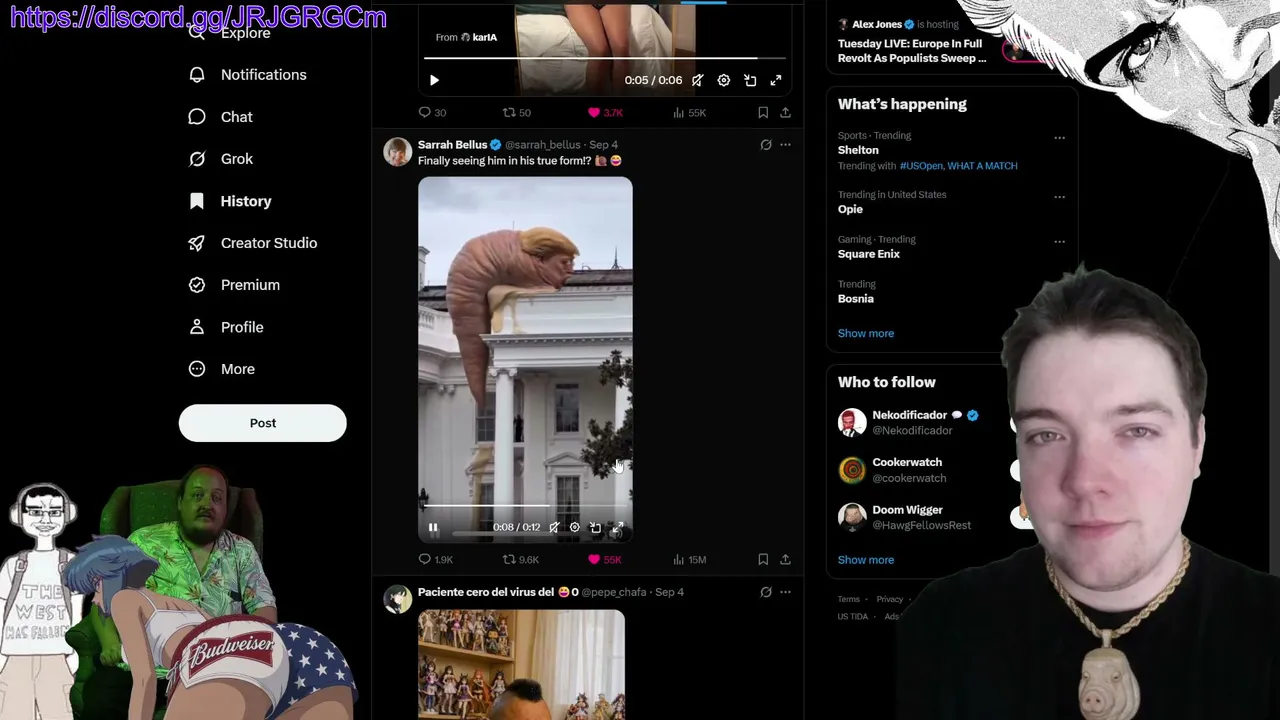Select History in the sidebar
The image size is (1280, 720).
(230, 201)
